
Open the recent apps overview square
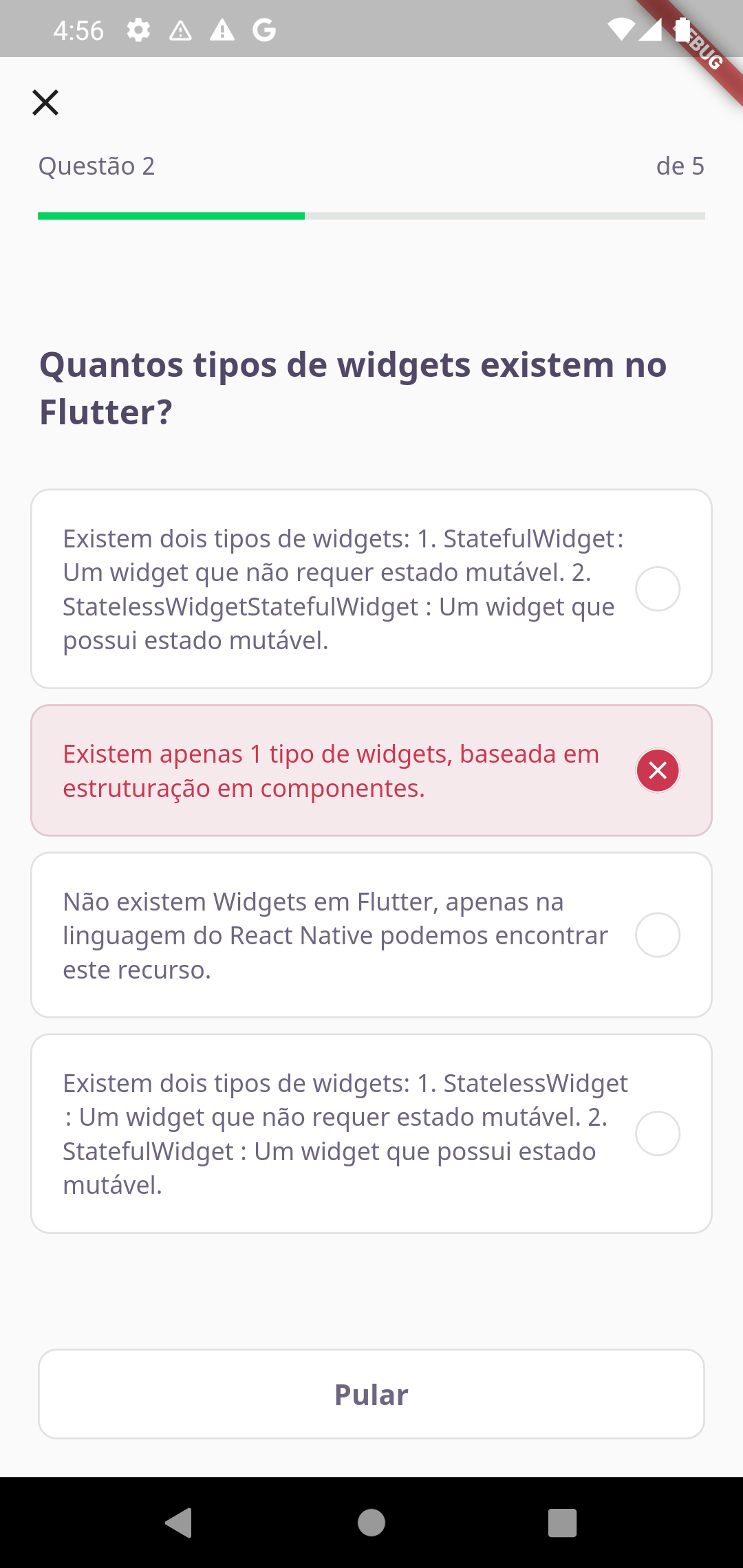[x=563, y=1521]
